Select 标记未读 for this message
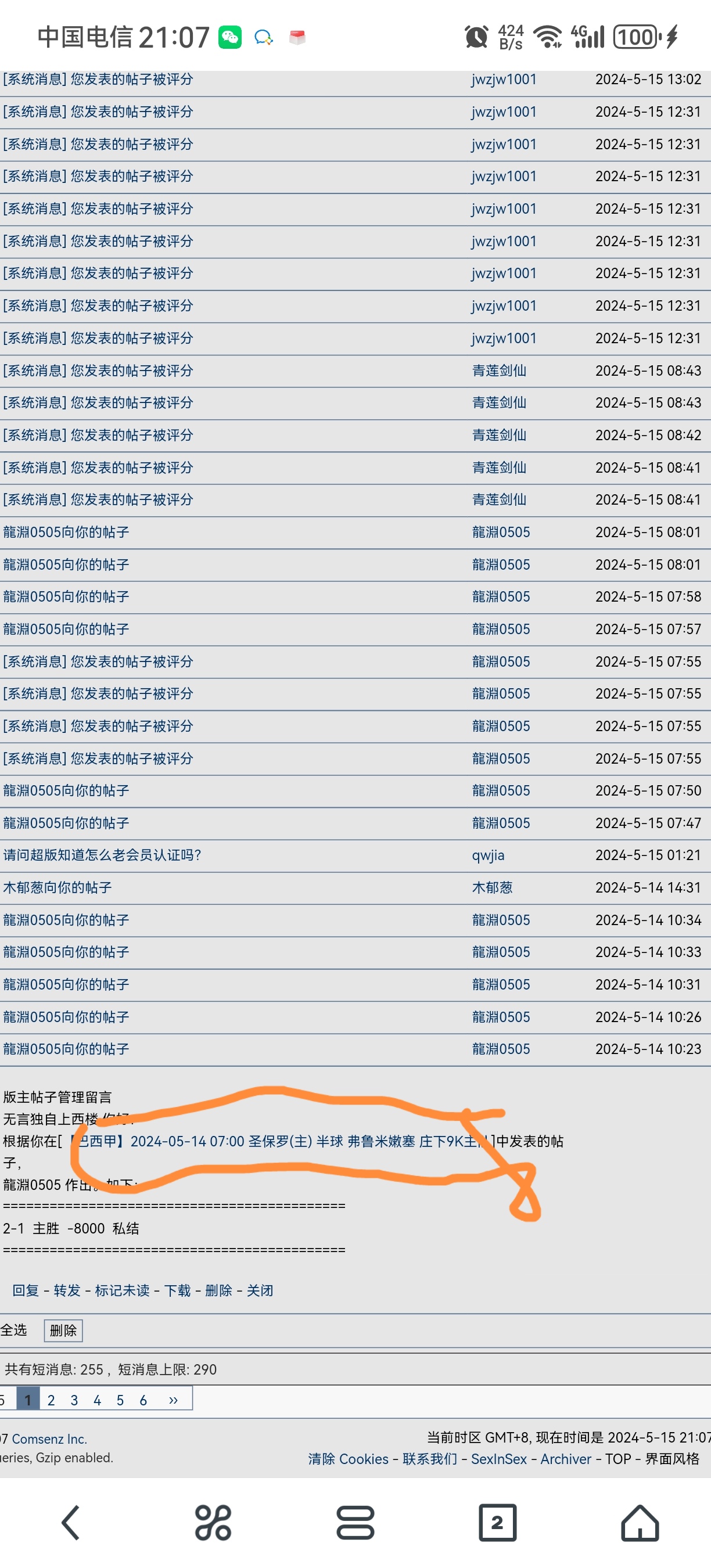The height and width of the screenshot is (1568, 711). [x=123, y=1290]
